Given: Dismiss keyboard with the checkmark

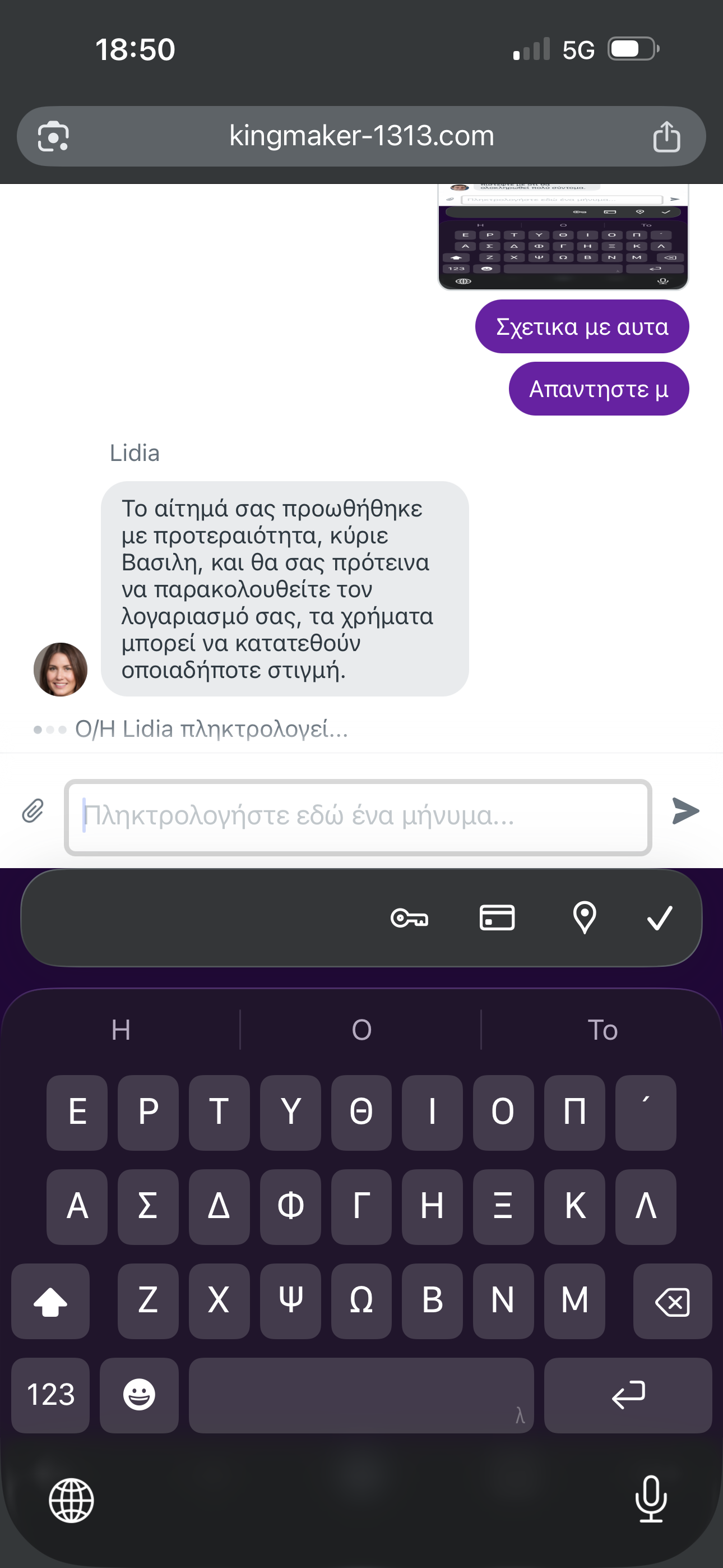Looking at the screenshot, I should 660,917.
